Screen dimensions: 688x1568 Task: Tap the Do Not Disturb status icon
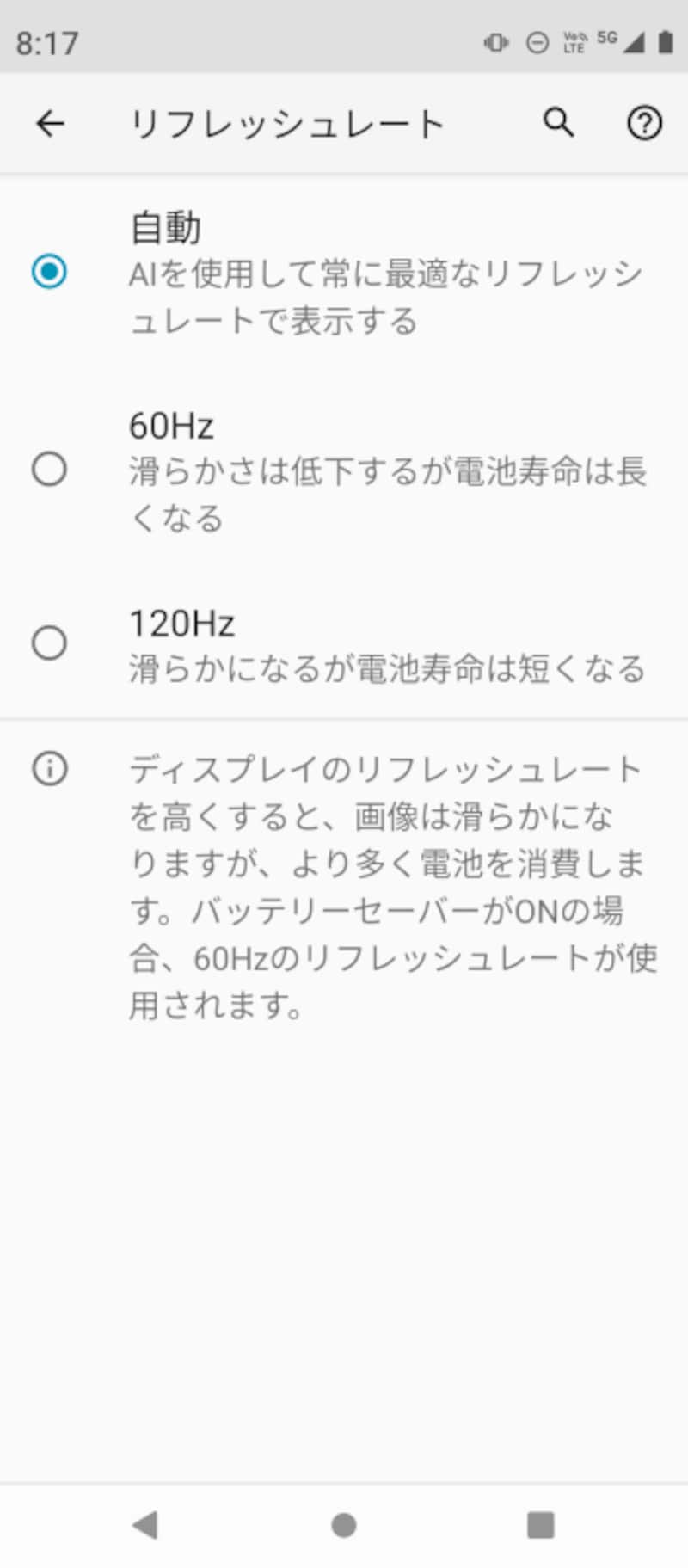point(537,42)
